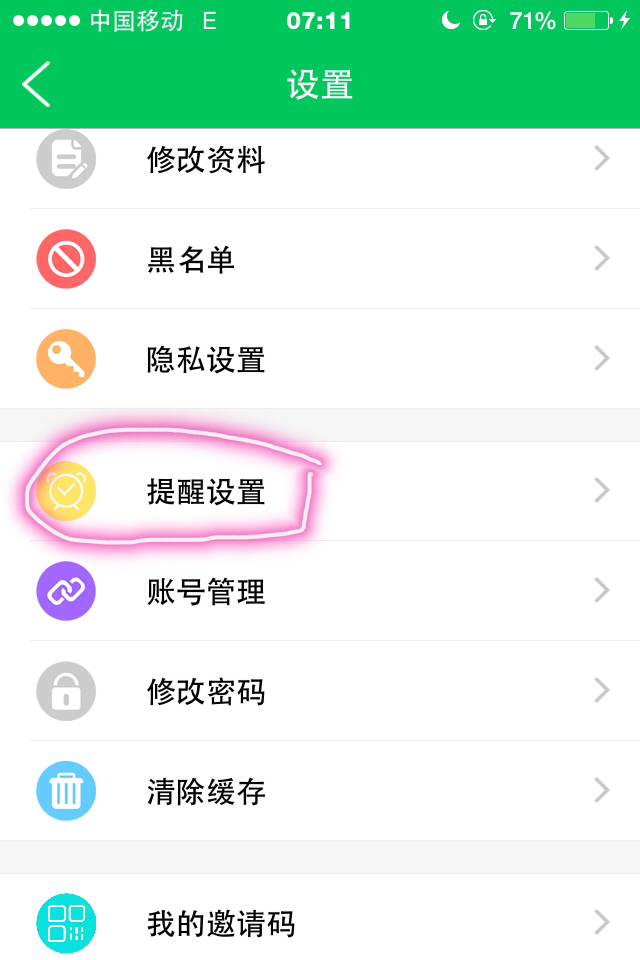Open 我的邀请码 invitation code
640x960 pixels.
click(x=320, y=922)
